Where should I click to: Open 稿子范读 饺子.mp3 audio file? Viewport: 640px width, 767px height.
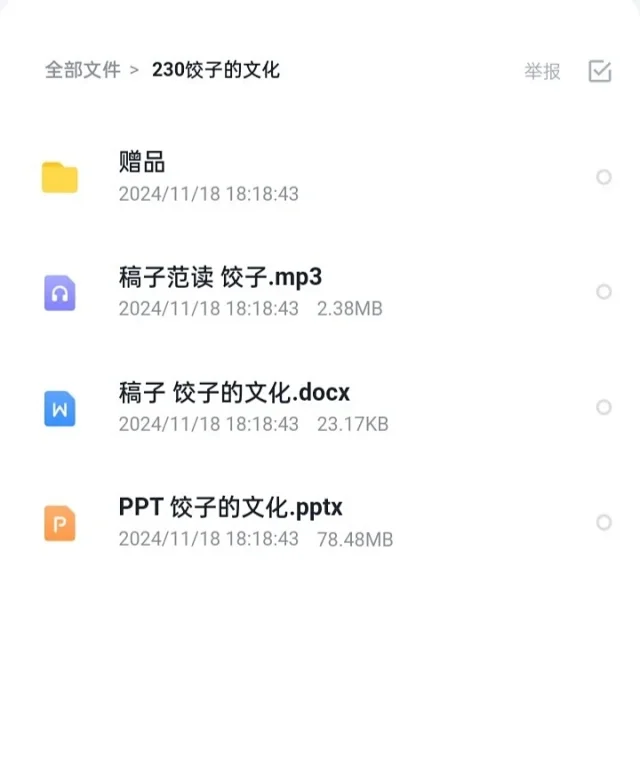[220, 277]
